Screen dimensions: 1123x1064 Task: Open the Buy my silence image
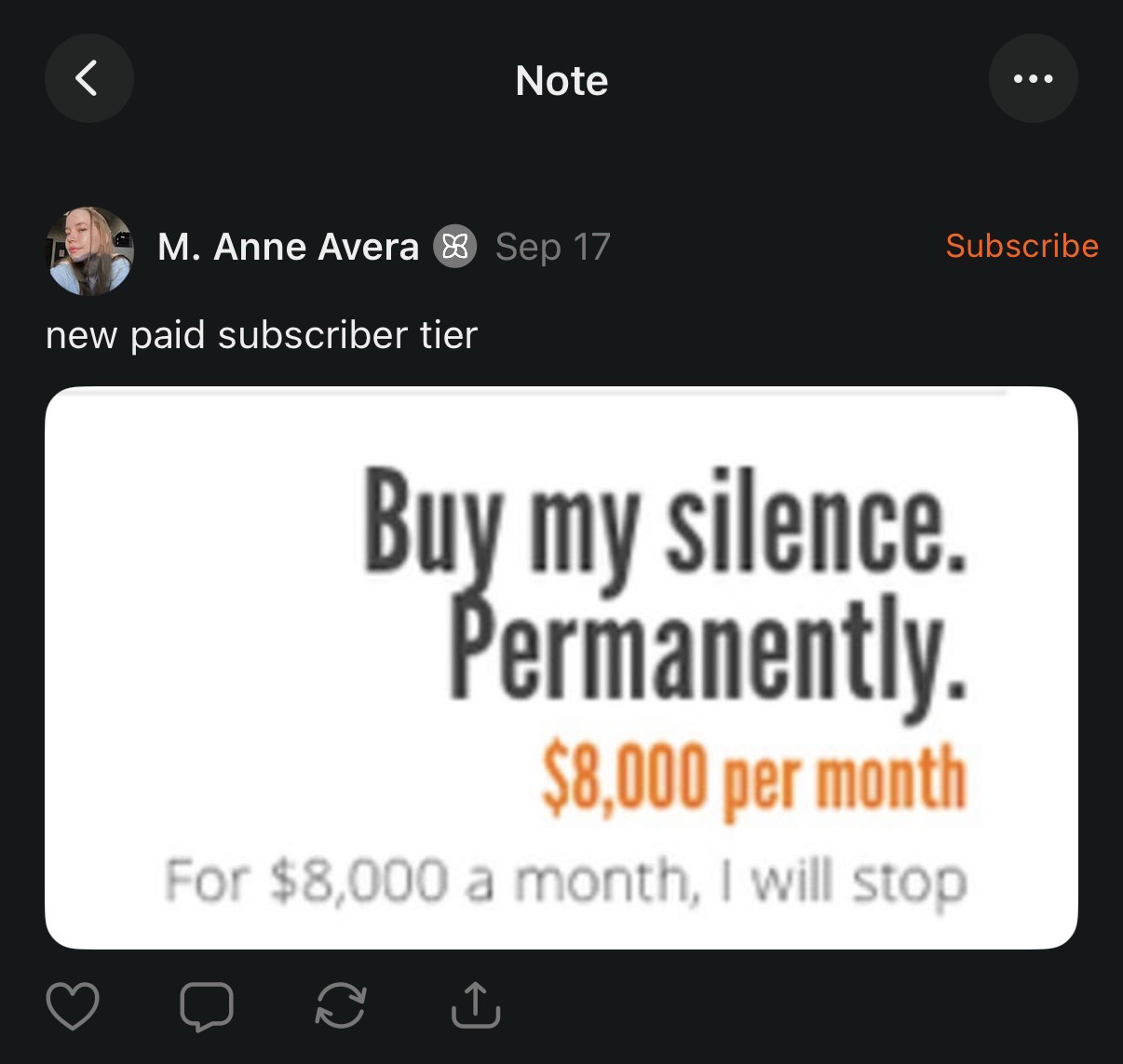point(561,667)
